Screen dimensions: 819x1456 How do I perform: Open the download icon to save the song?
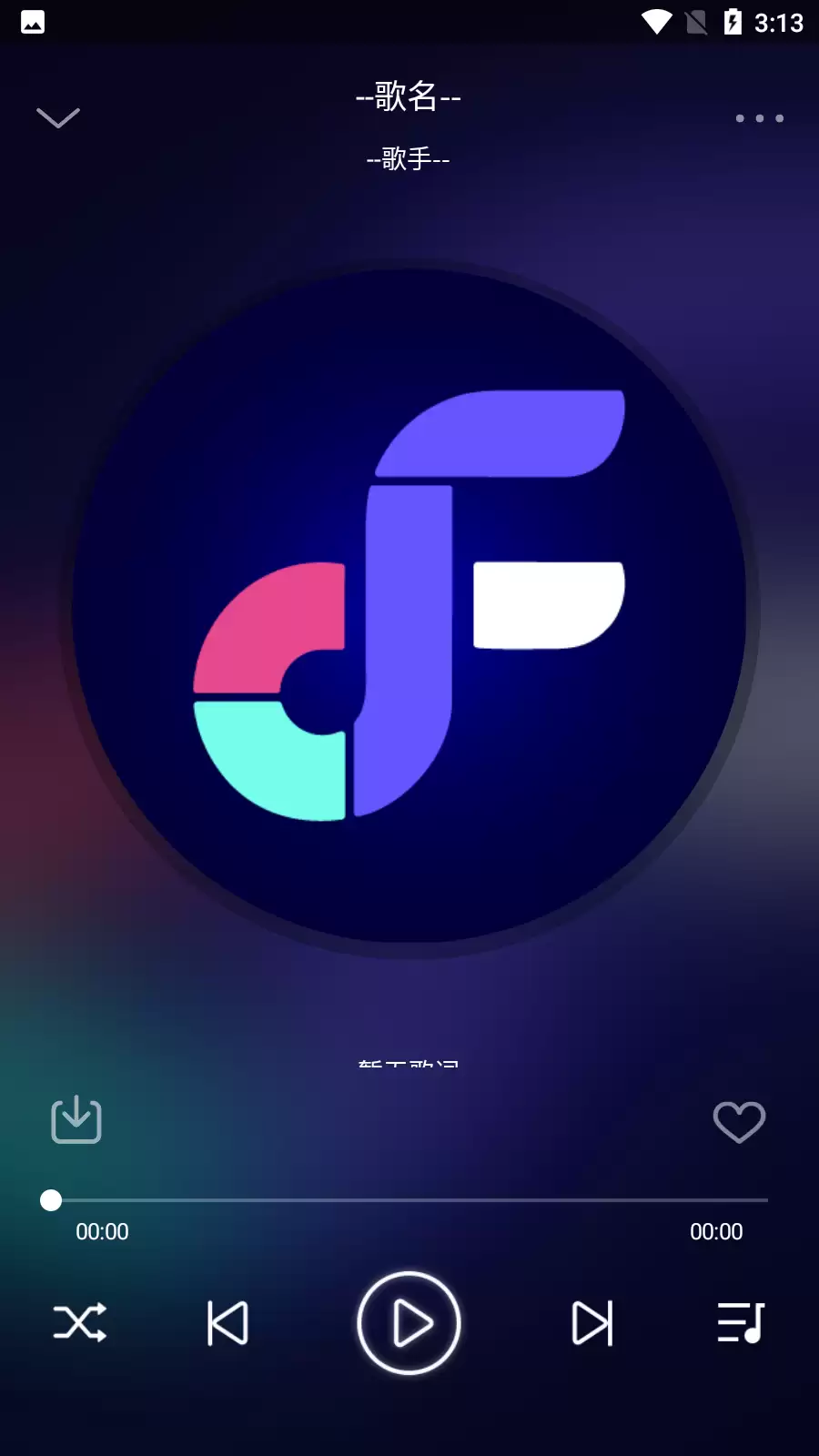coord(76,1120)
